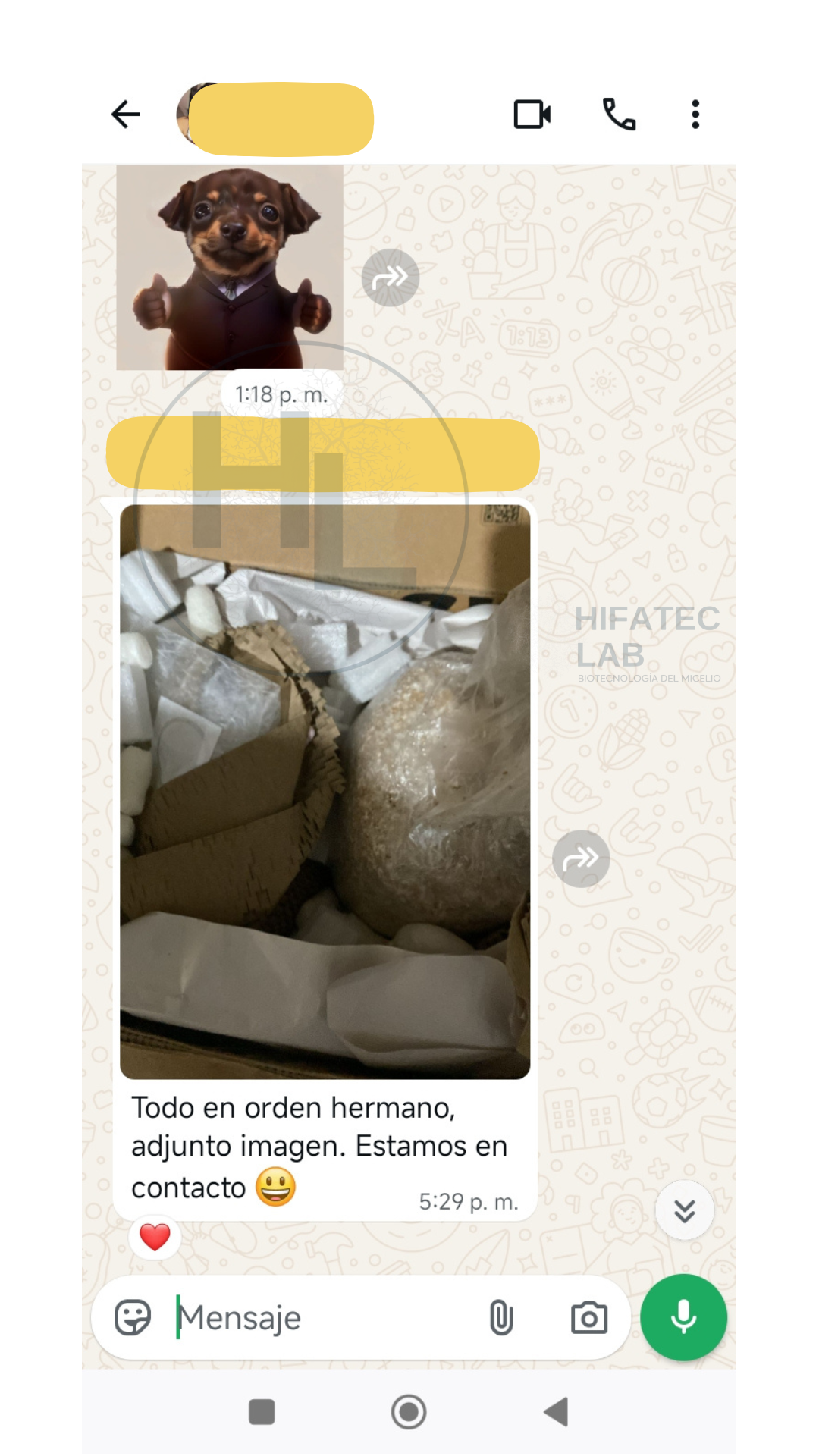Viewport: 819px width, 1456px height.
Task: Open the camera to send a photo
Action: [x=589, y=1317]
